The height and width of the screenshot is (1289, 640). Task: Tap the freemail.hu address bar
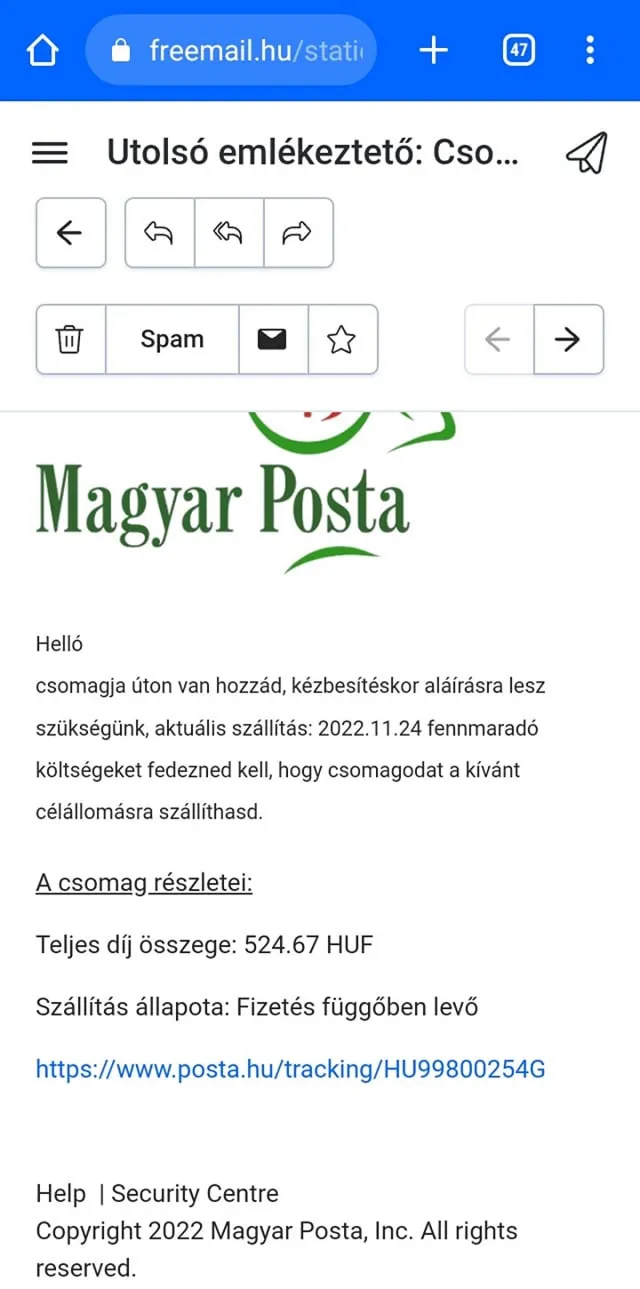(x=232, y=50)
